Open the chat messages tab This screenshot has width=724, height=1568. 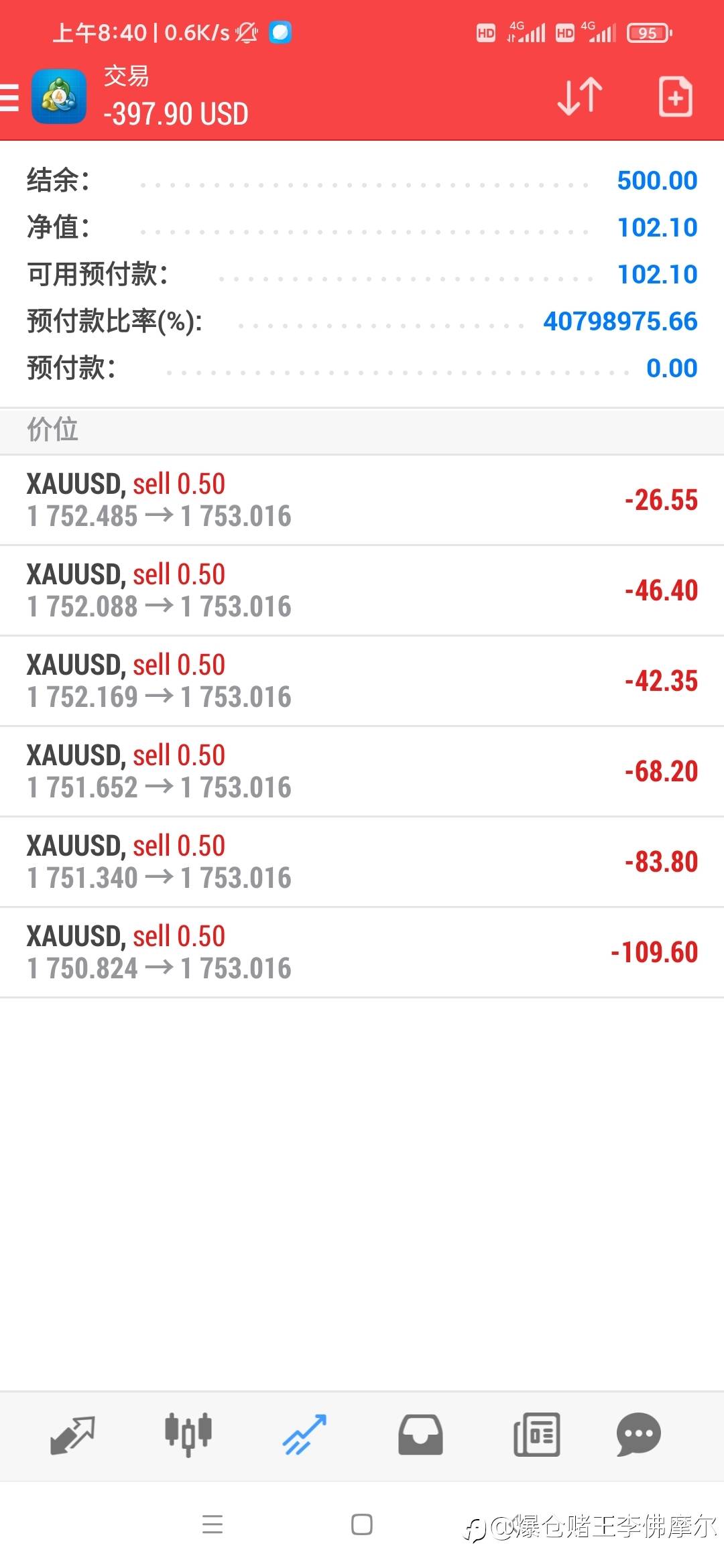(638, 1435)
